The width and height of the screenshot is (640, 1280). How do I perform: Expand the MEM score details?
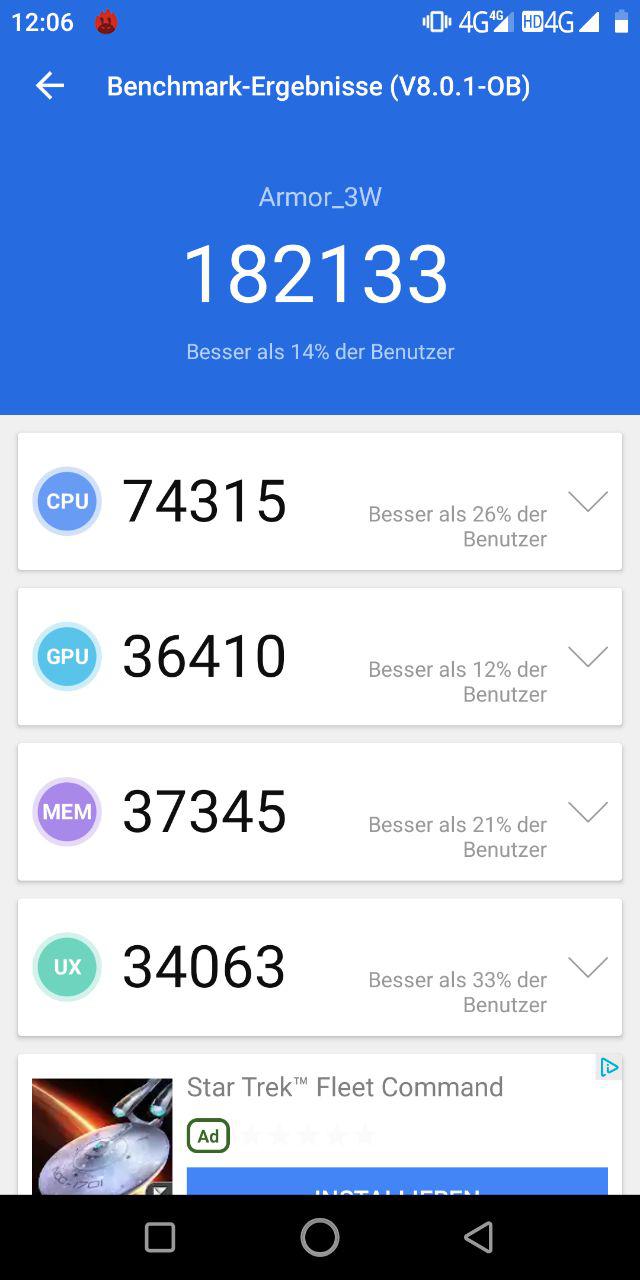point(587,812)
